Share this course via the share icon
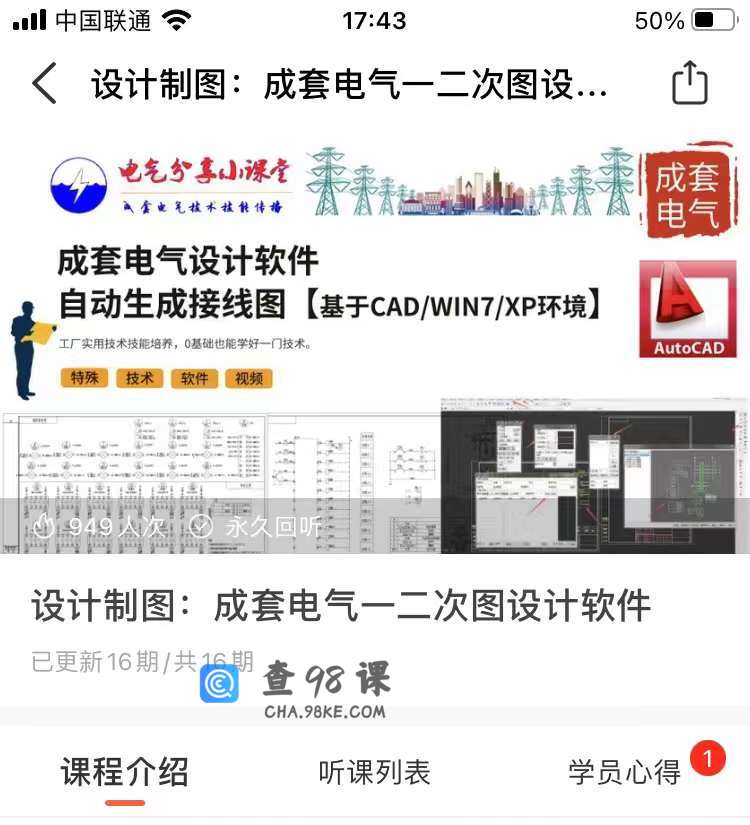 point(689,84)
